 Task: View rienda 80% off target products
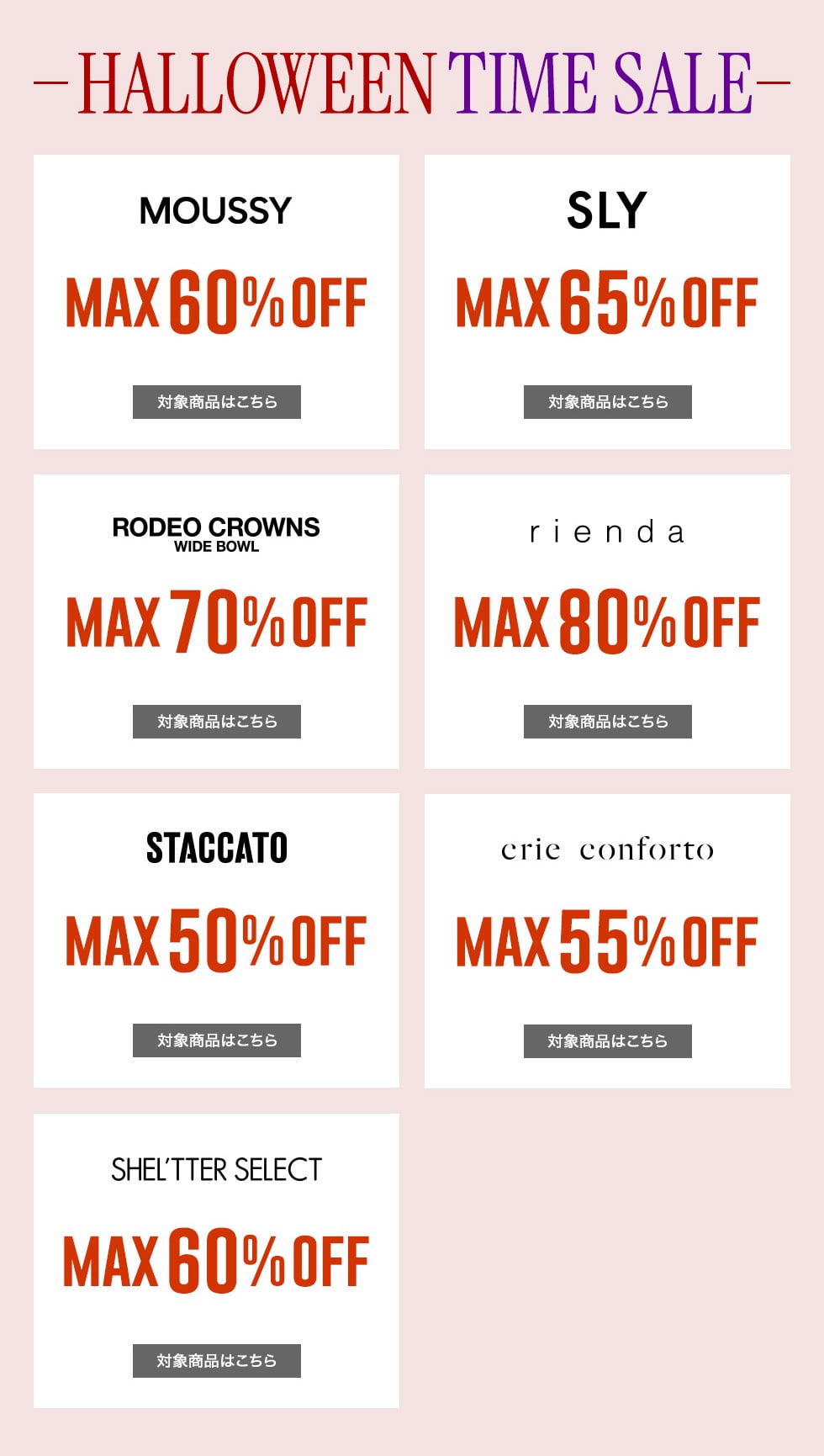pyautogui.click(x=607, y=722)
